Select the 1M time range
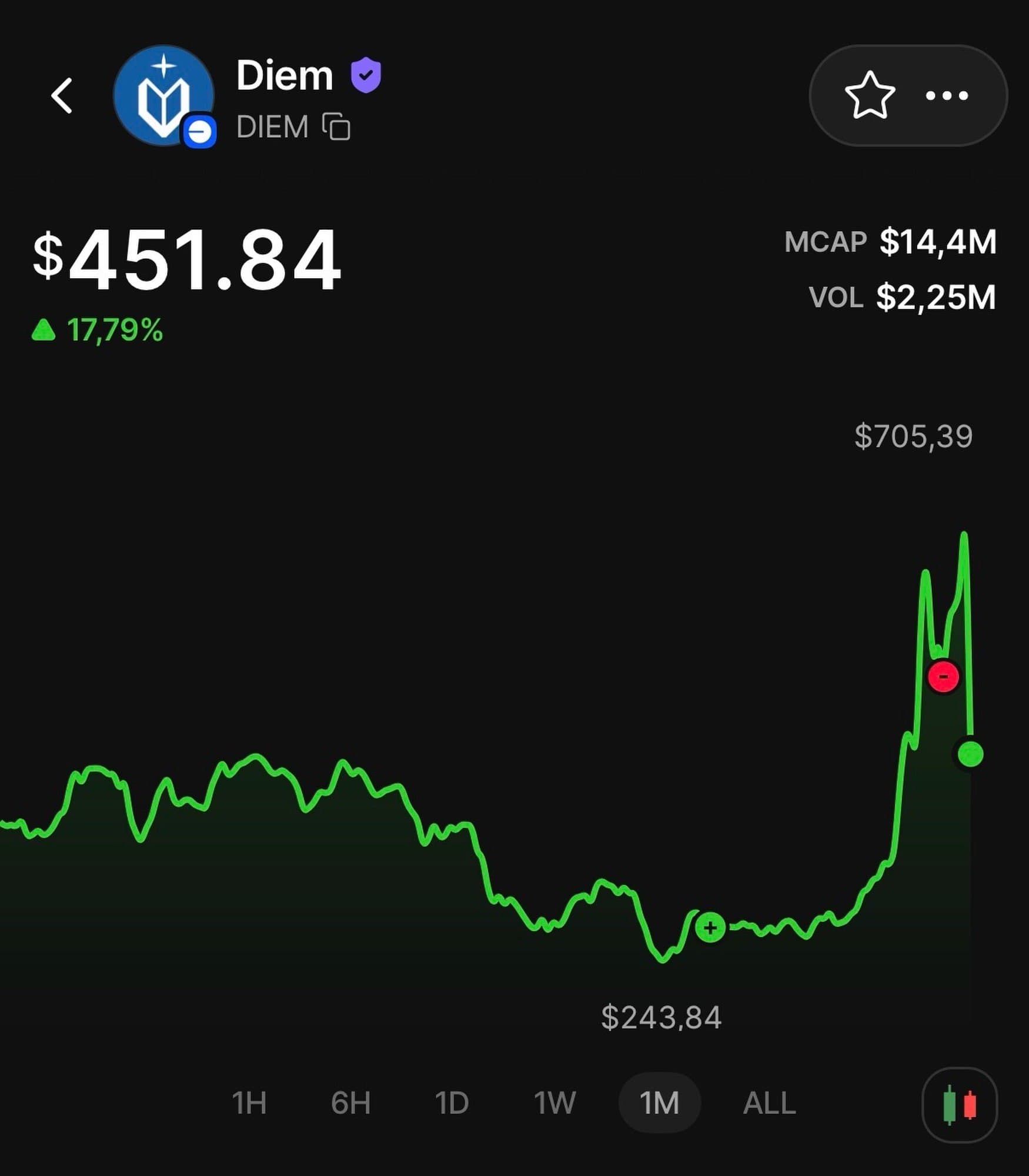This screenshot has height=1176, width=1029. (659, 1103)
